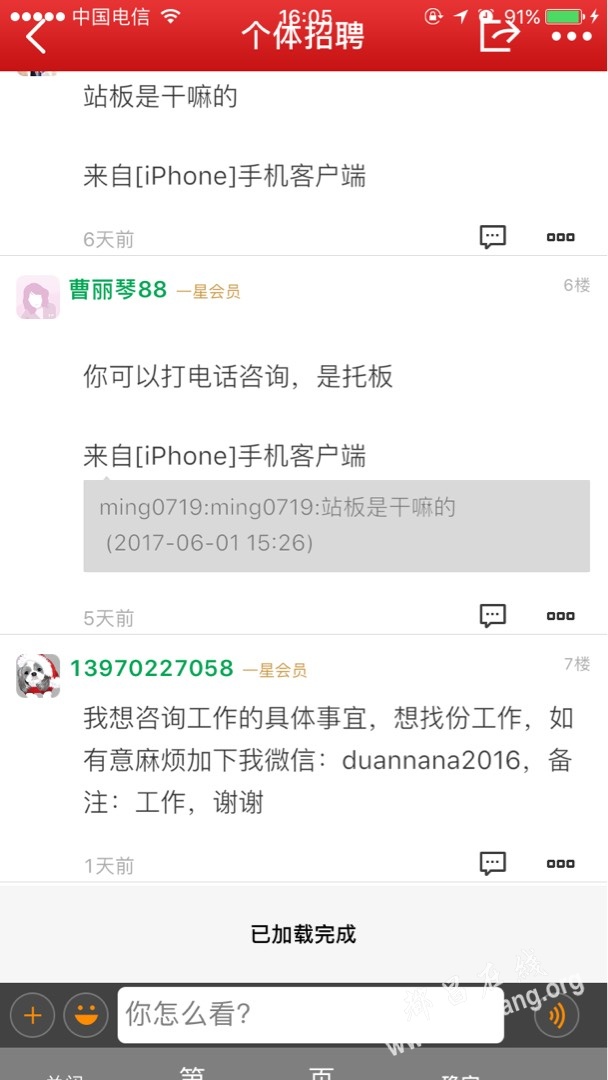This screenshot has height=1080, width=608.
Task: Open user 13970227058's profile
Action: tap(151, 668)
